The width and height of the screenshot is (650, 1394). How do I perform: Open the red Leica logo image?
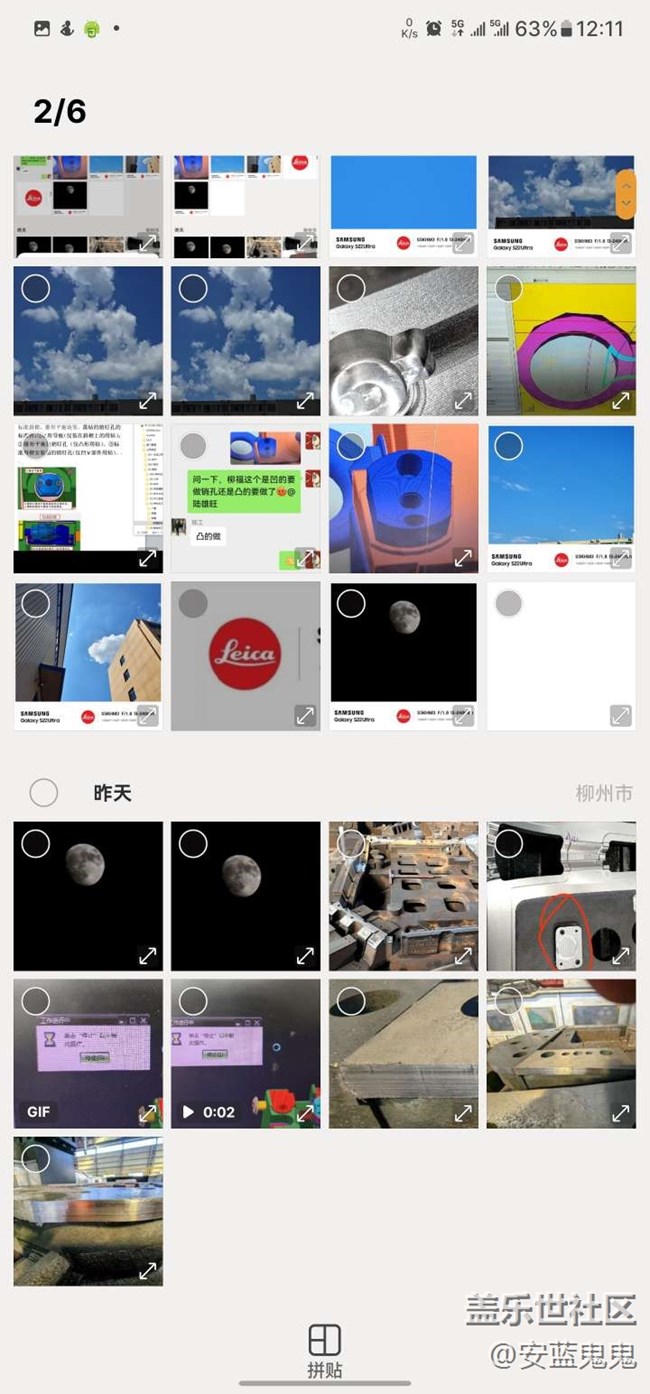pyautogui.click(x=245, y=656)
